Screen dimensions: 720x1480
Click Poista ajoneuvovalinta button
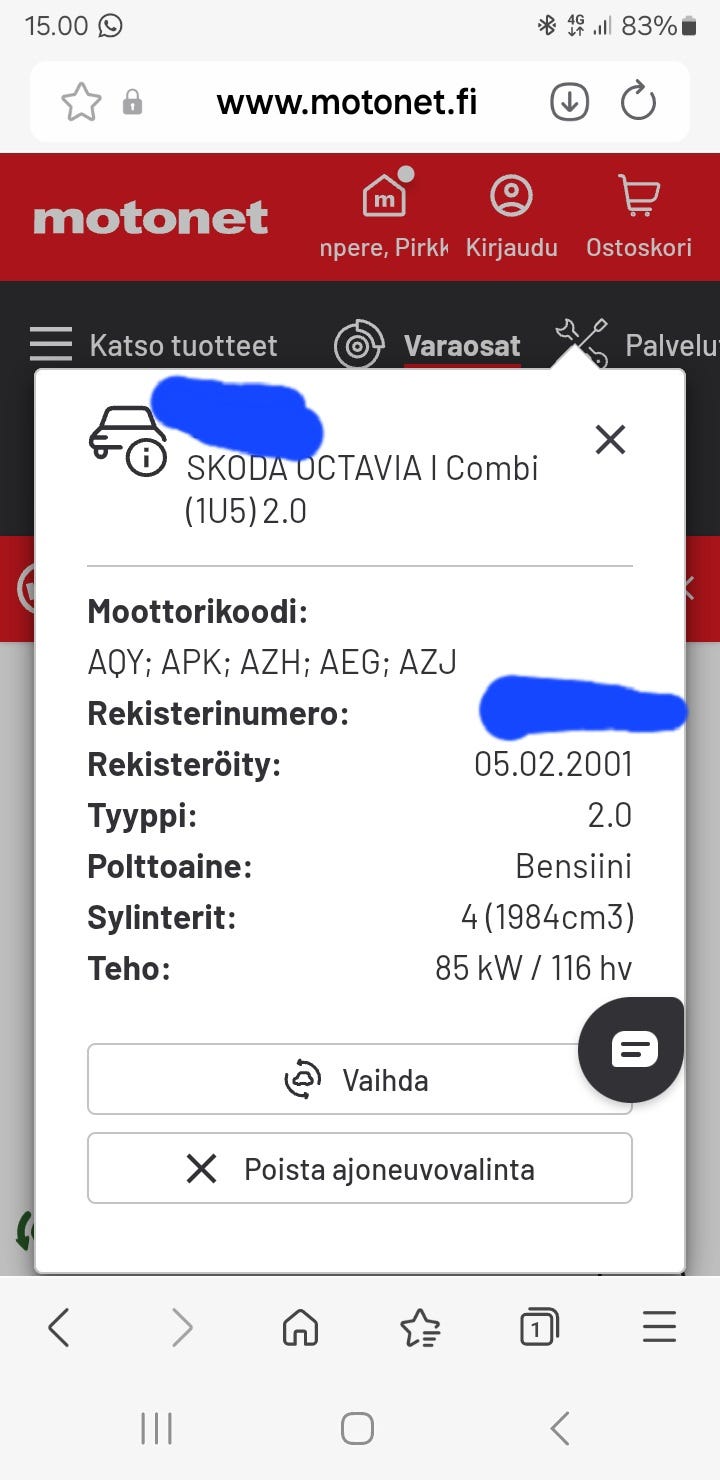(x=360, y=1168)
